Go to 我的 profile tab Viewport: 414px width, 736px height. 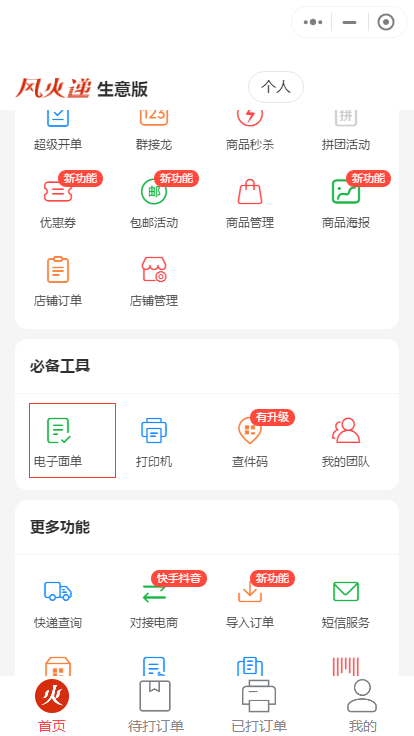pyautogui.click(x=362, y=706)
